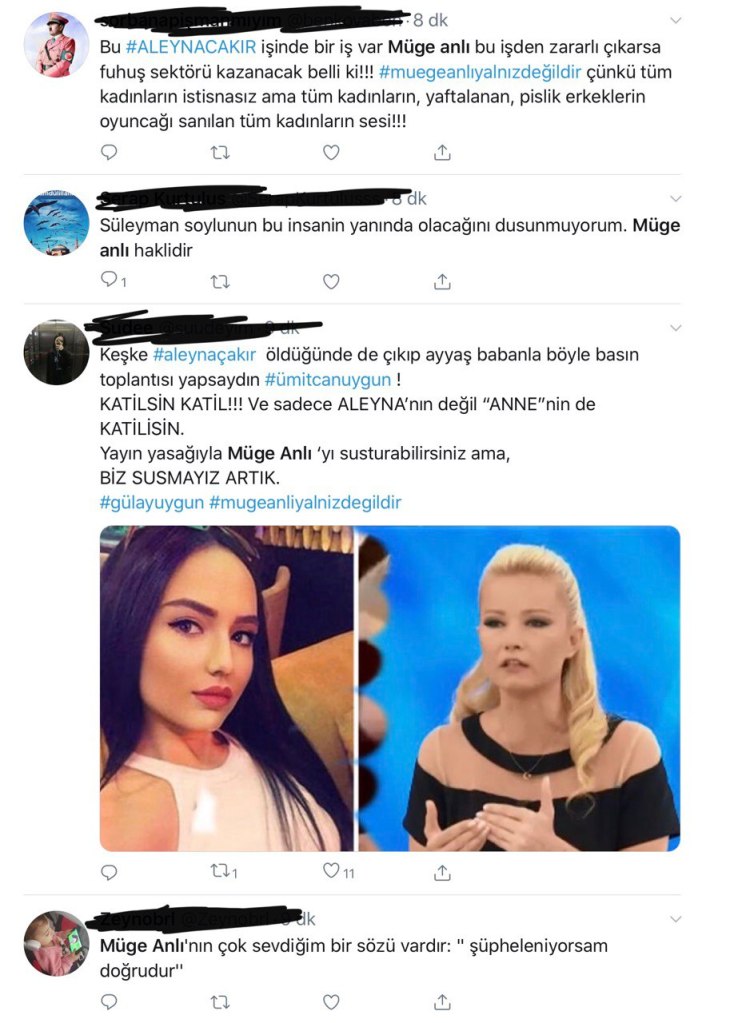Like the 'şüpheleniyorsam doğrudur' tweet
The image size is (746, 1023).
tap(331, 1001)
